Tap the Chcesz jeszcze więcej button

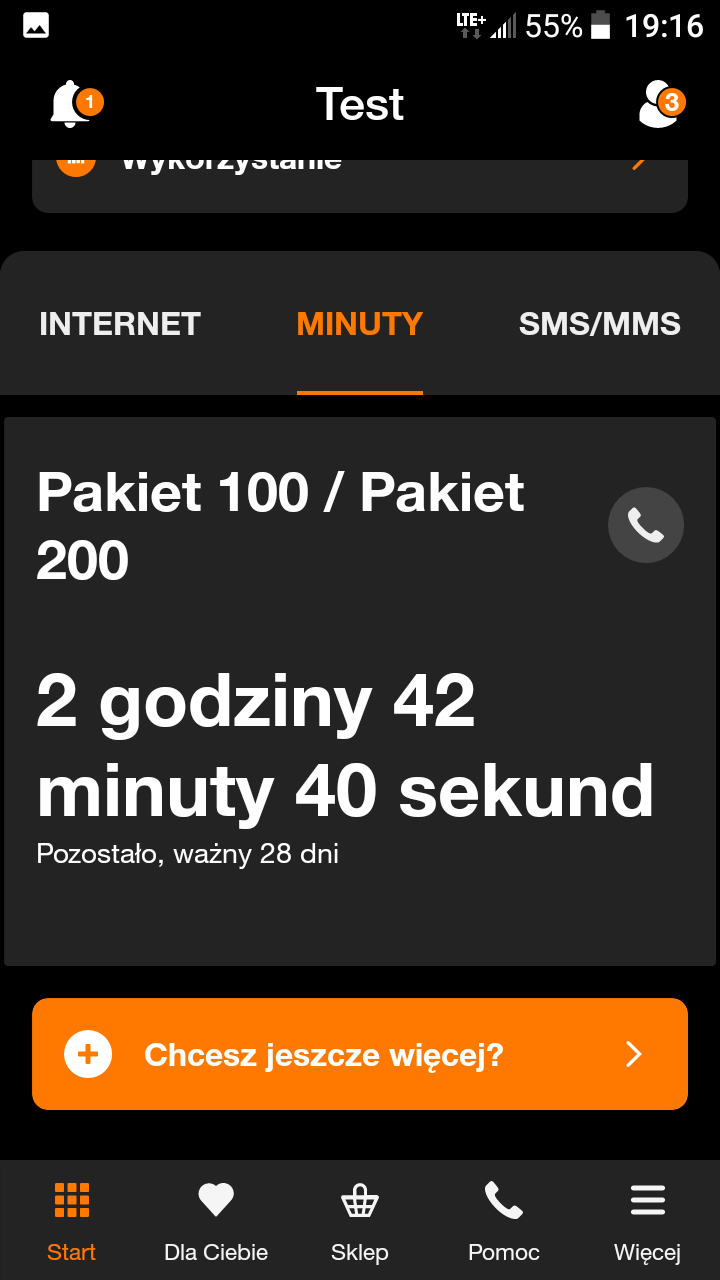pyautogui.click(x=360, y=1053)
